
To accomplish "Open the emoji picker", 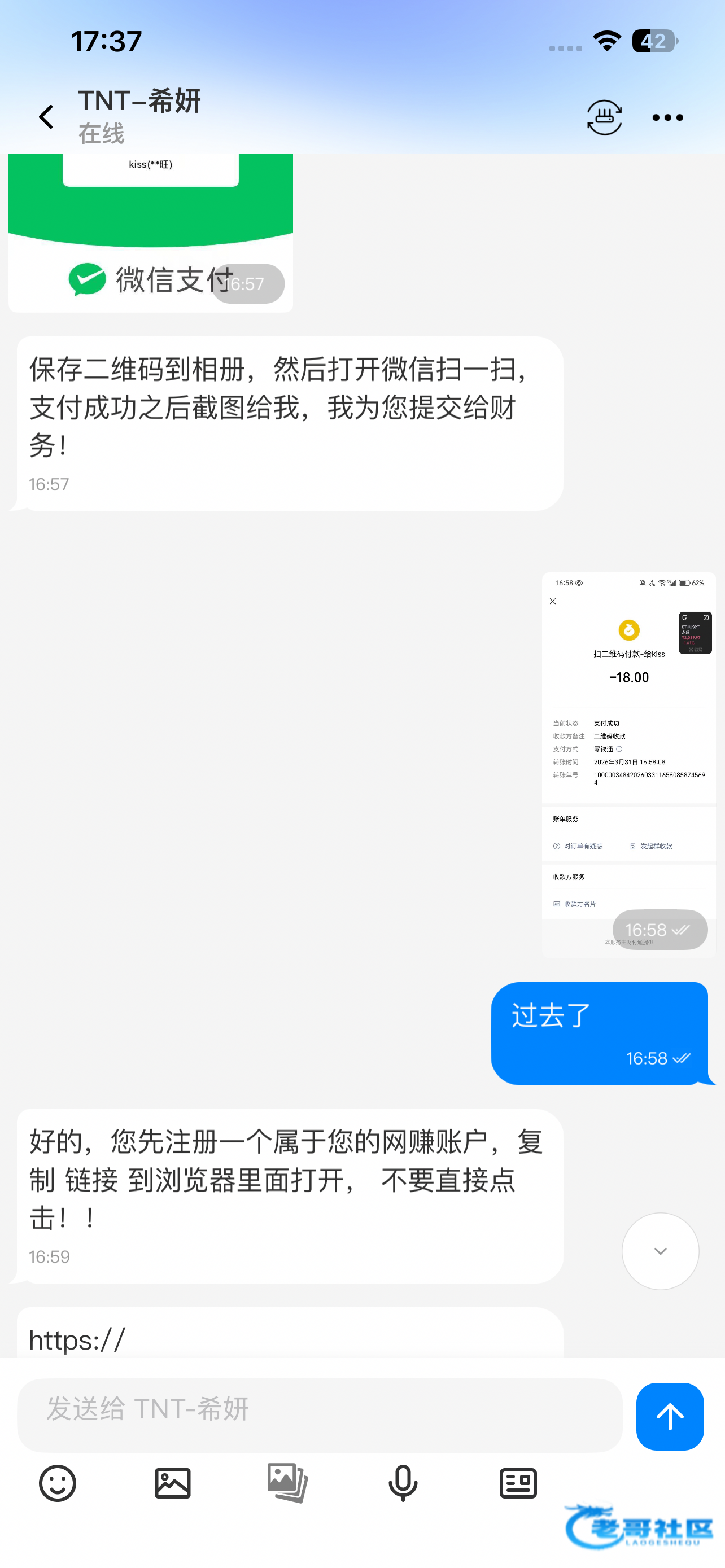I will (58, 1483).
